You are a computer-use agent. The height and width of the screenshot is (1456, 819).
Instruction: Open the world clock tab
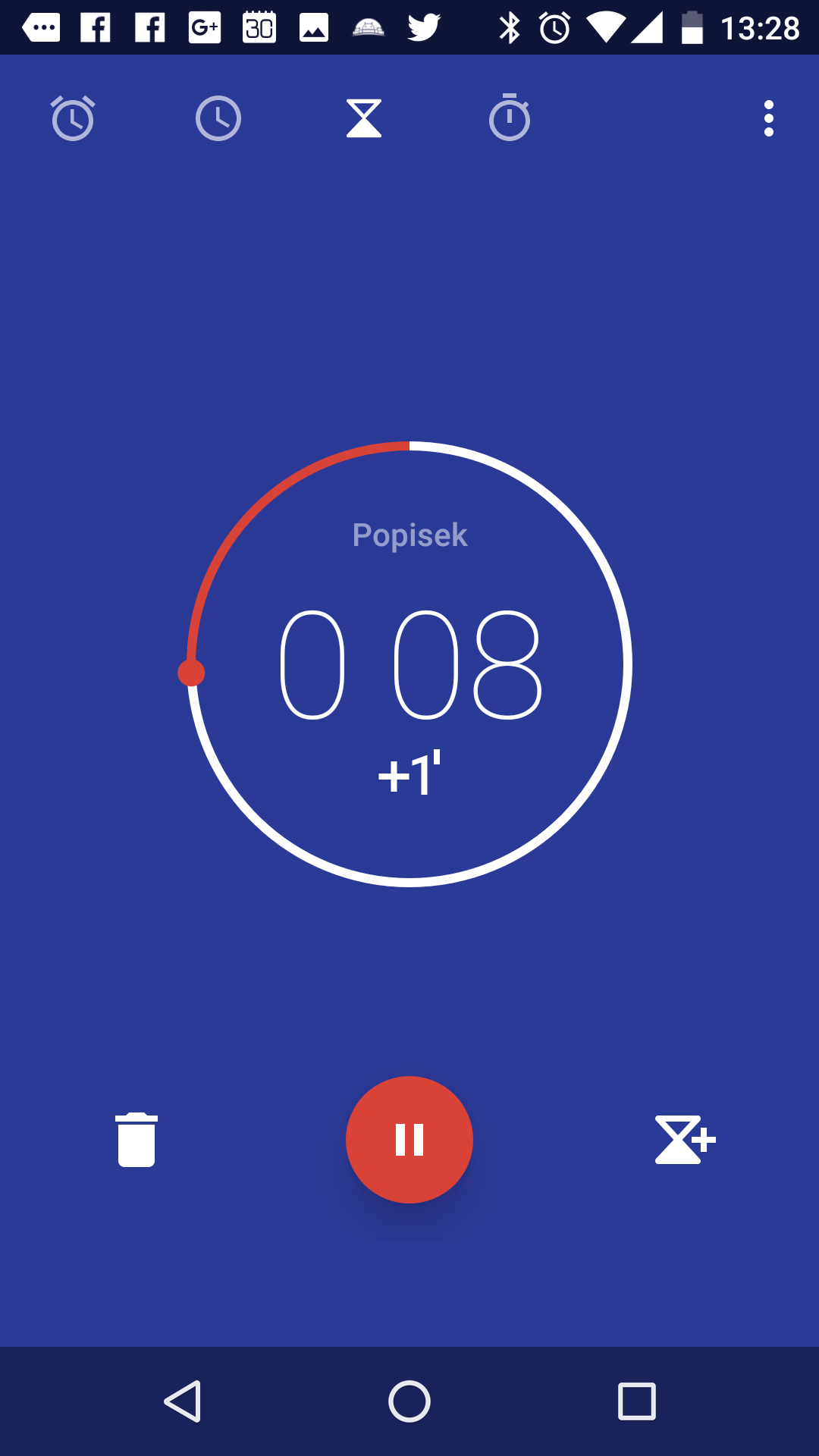218,118
